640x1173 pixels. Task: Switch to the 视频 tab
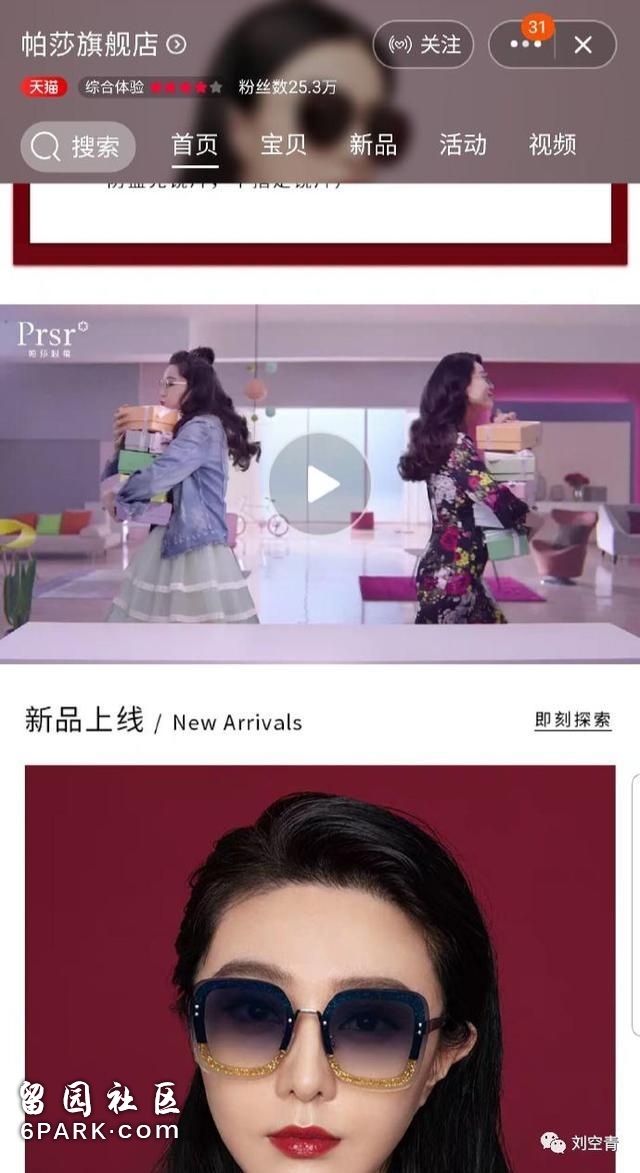(x=552, y=144)
